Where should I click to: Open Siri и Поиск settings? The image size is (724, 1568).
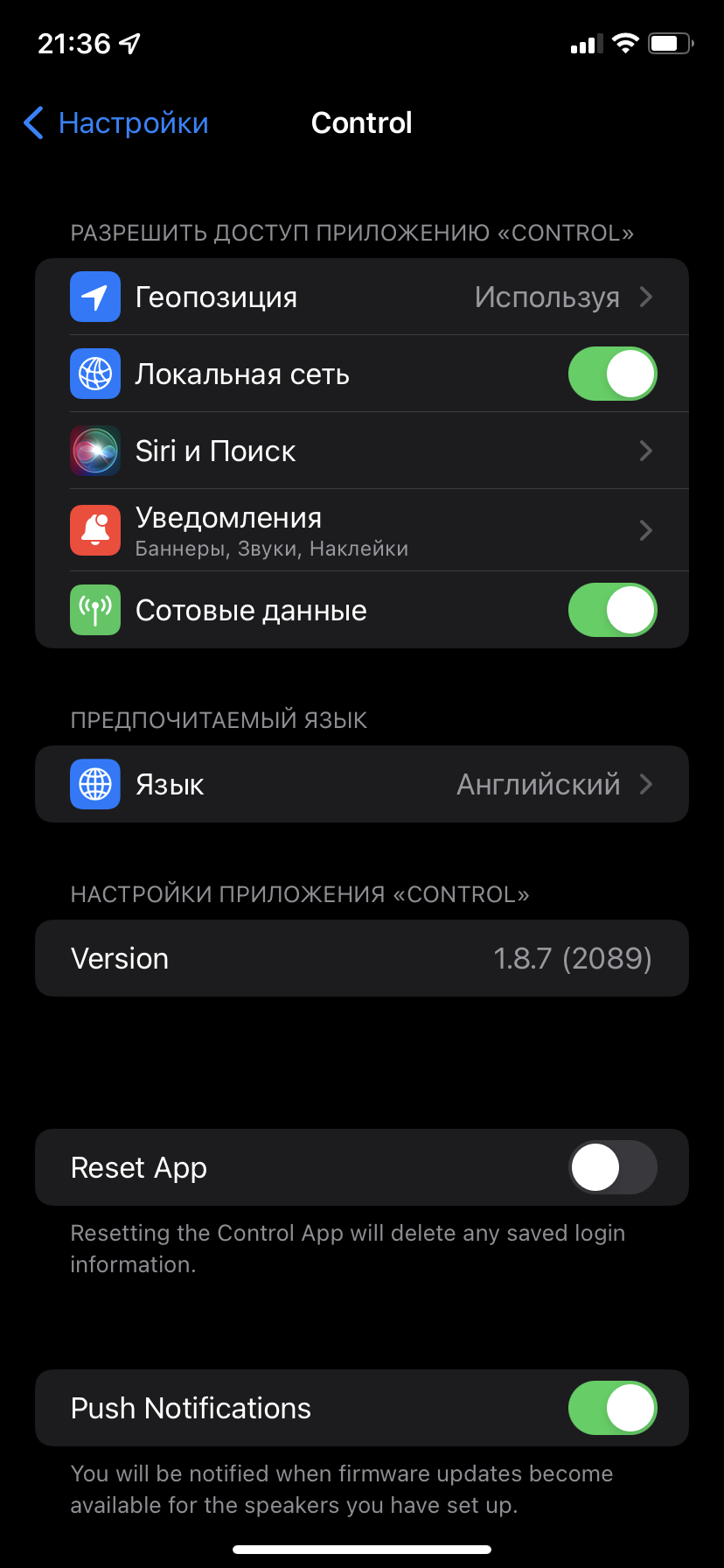pyautogui.click(x=362, y=451)
